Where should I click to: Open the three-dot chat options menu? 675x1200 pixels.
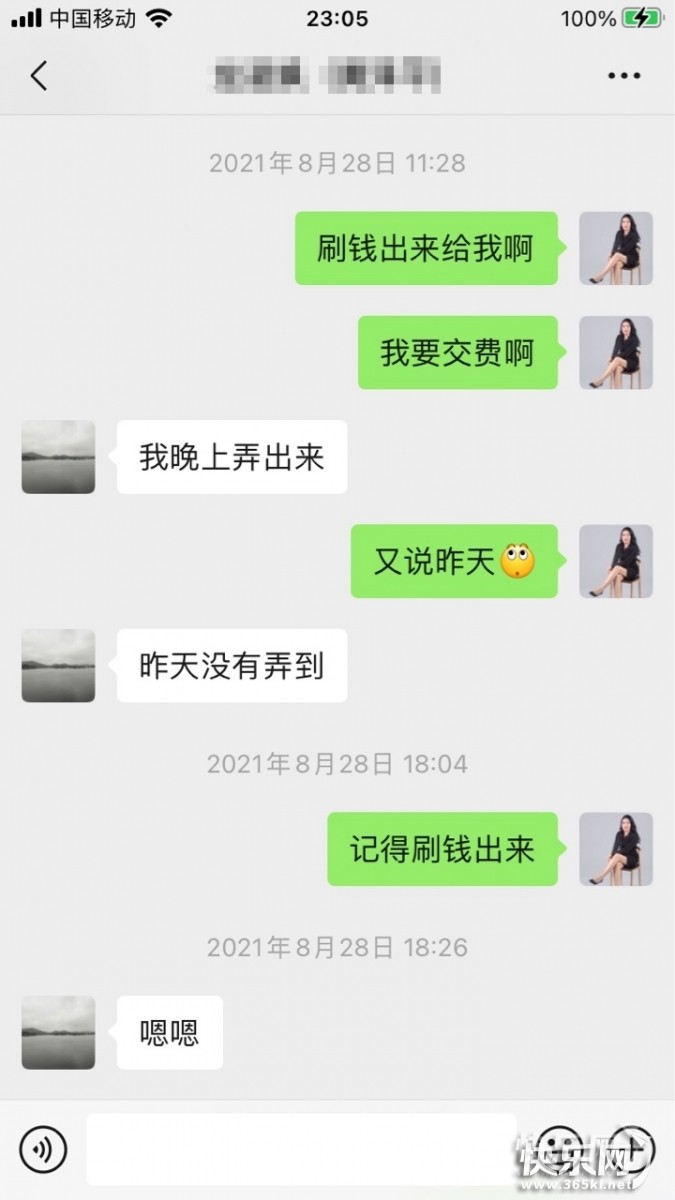624,76
